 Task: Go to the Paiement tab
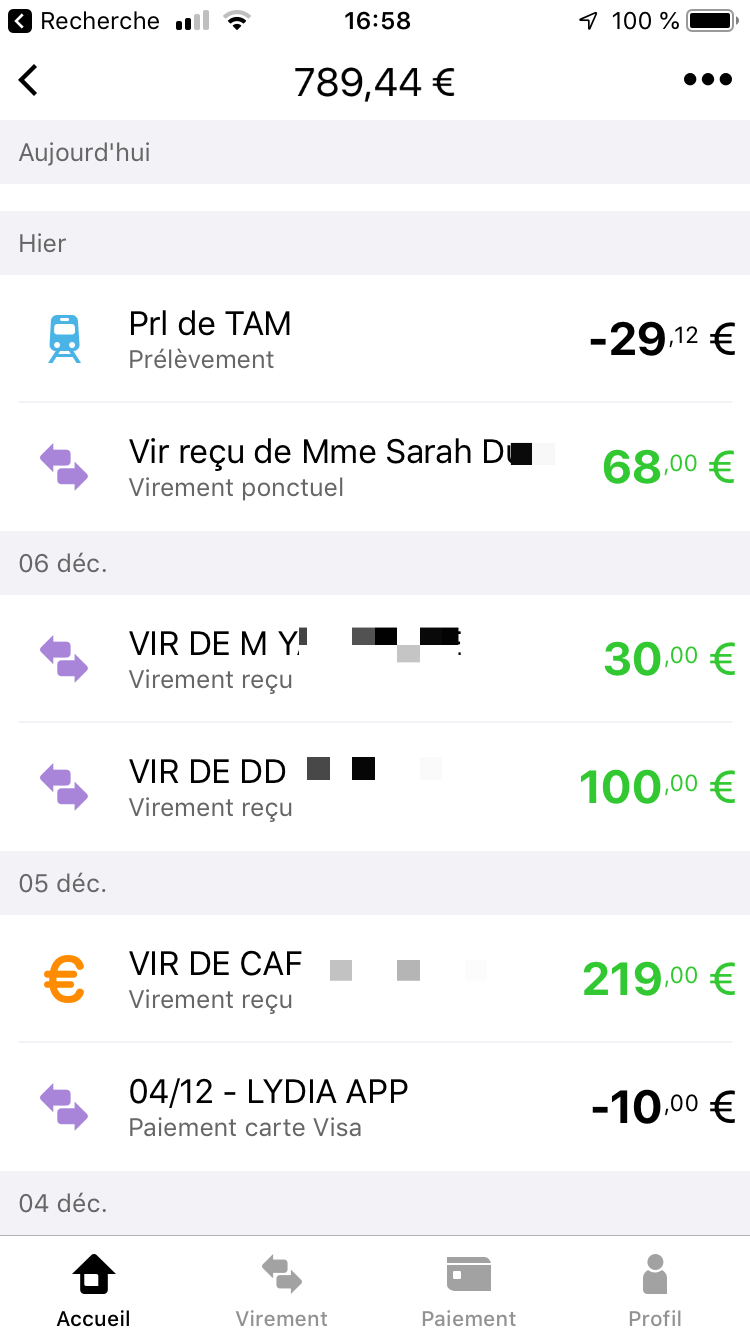click(469, 1290)
